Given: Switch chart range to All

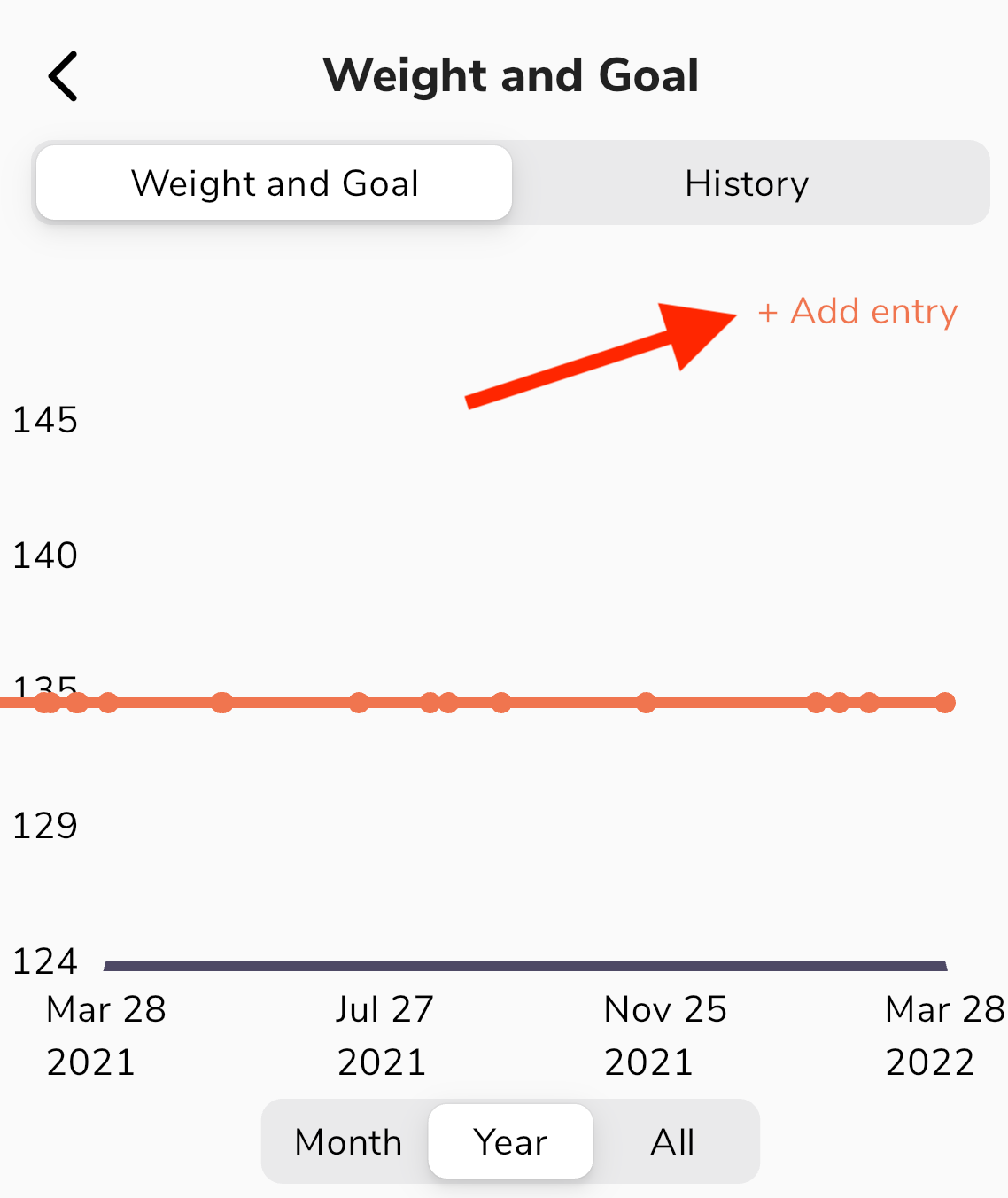Looking at the screenshot, I should [672, 1142].
